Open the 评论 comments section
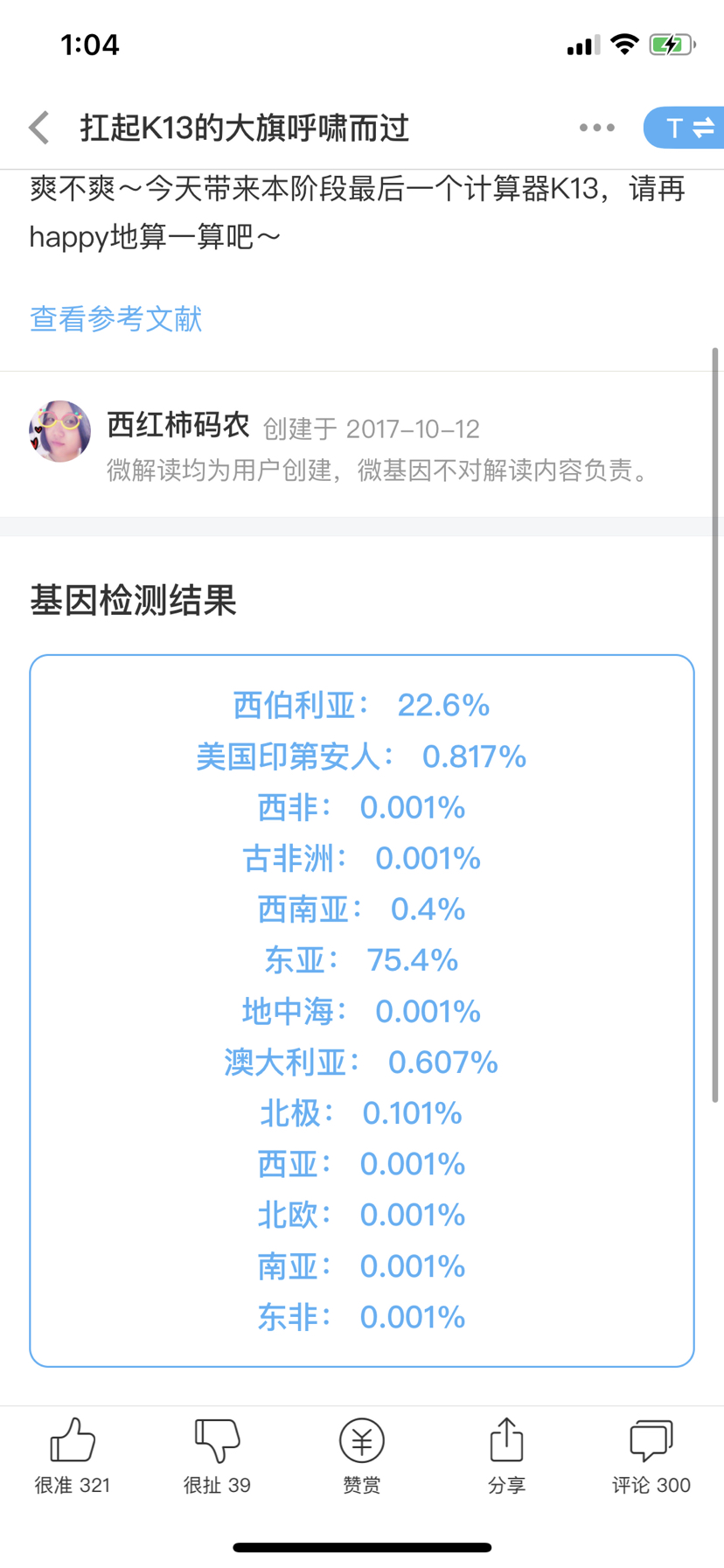Viewport: 724px width, 1568px height. (651, 1456)
